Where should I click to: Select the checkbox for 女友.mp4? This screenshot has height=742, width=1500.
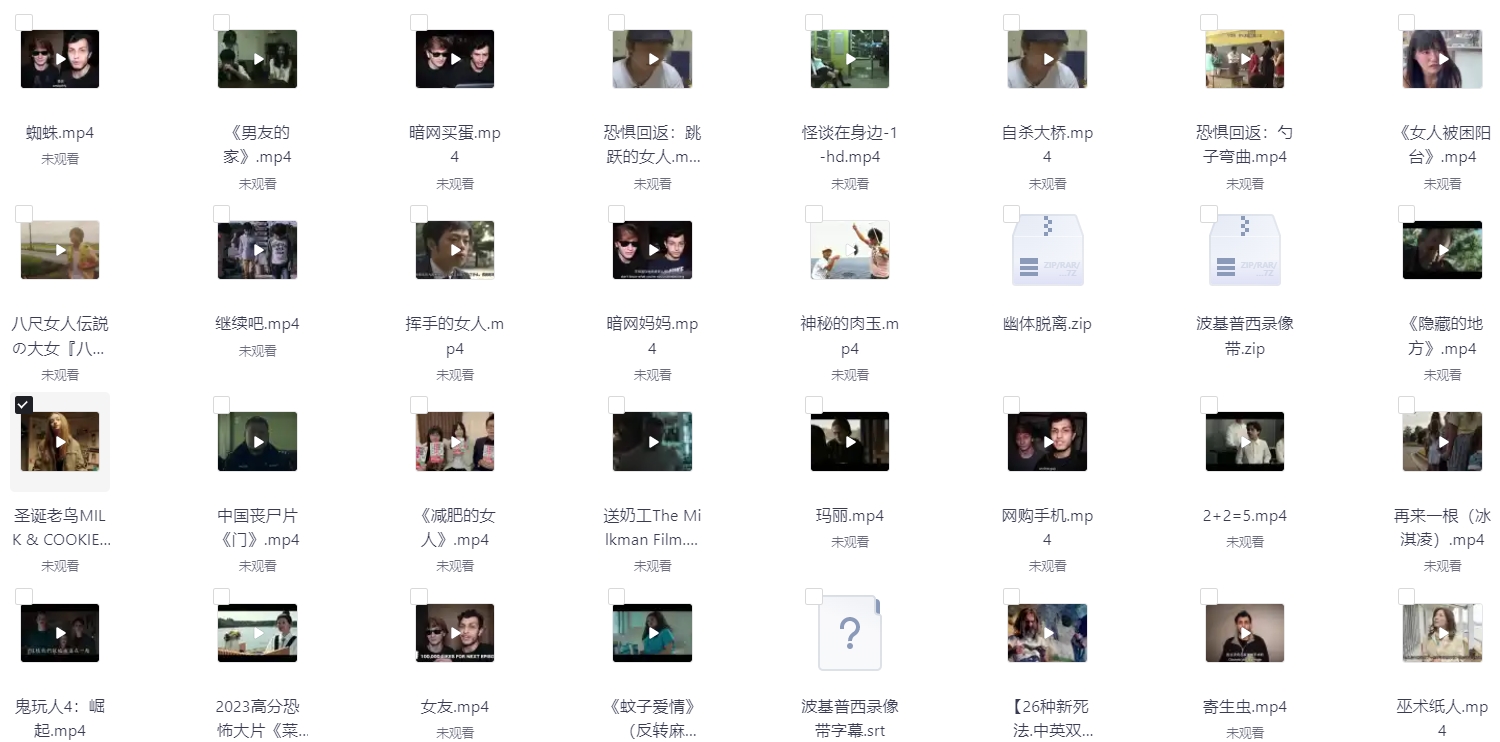[419, 596]
